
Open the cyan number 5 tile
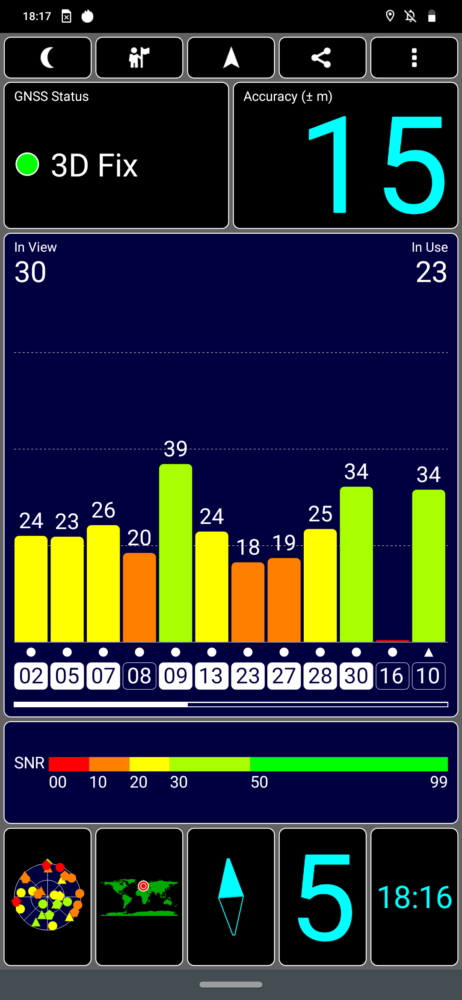coord(322,897)
